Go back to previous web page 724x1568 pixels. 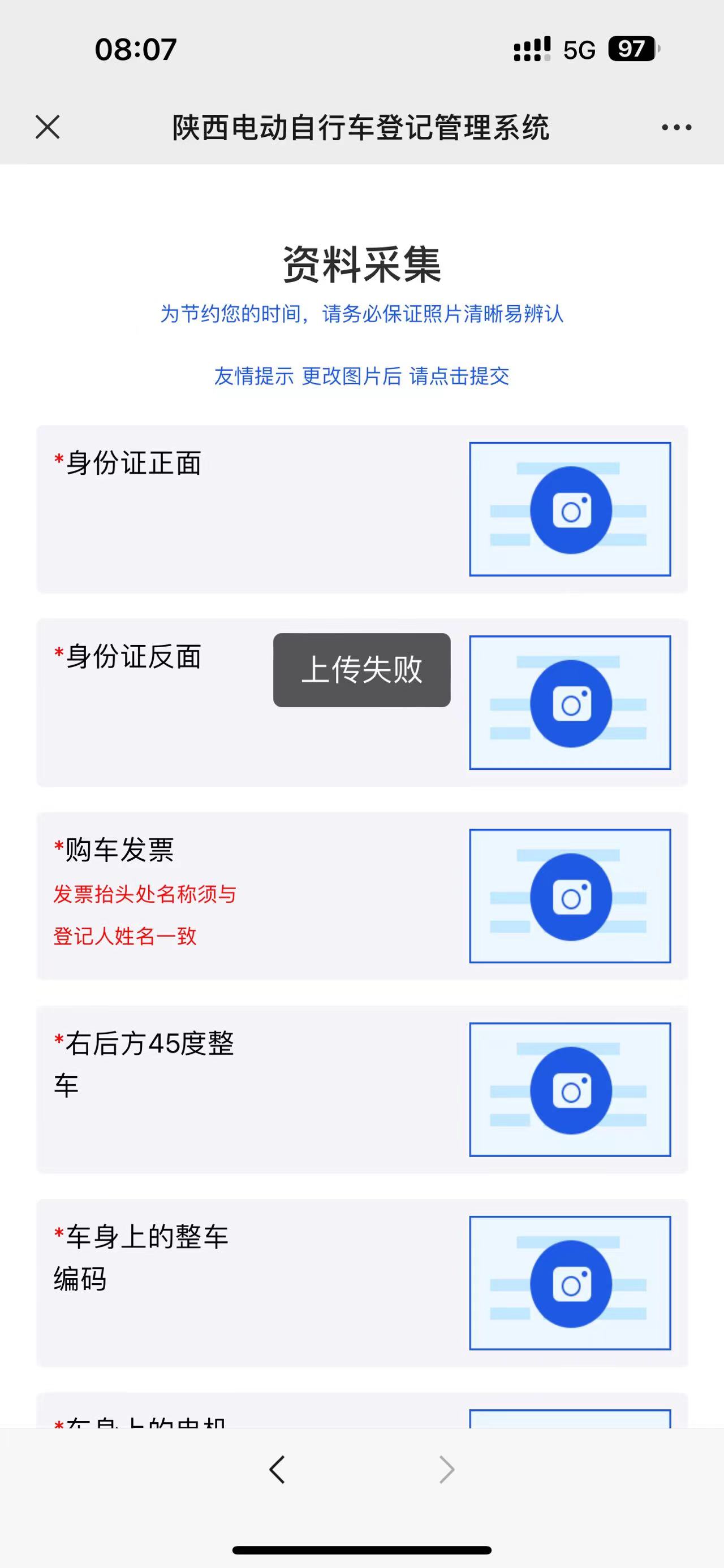pos(277,1470)
